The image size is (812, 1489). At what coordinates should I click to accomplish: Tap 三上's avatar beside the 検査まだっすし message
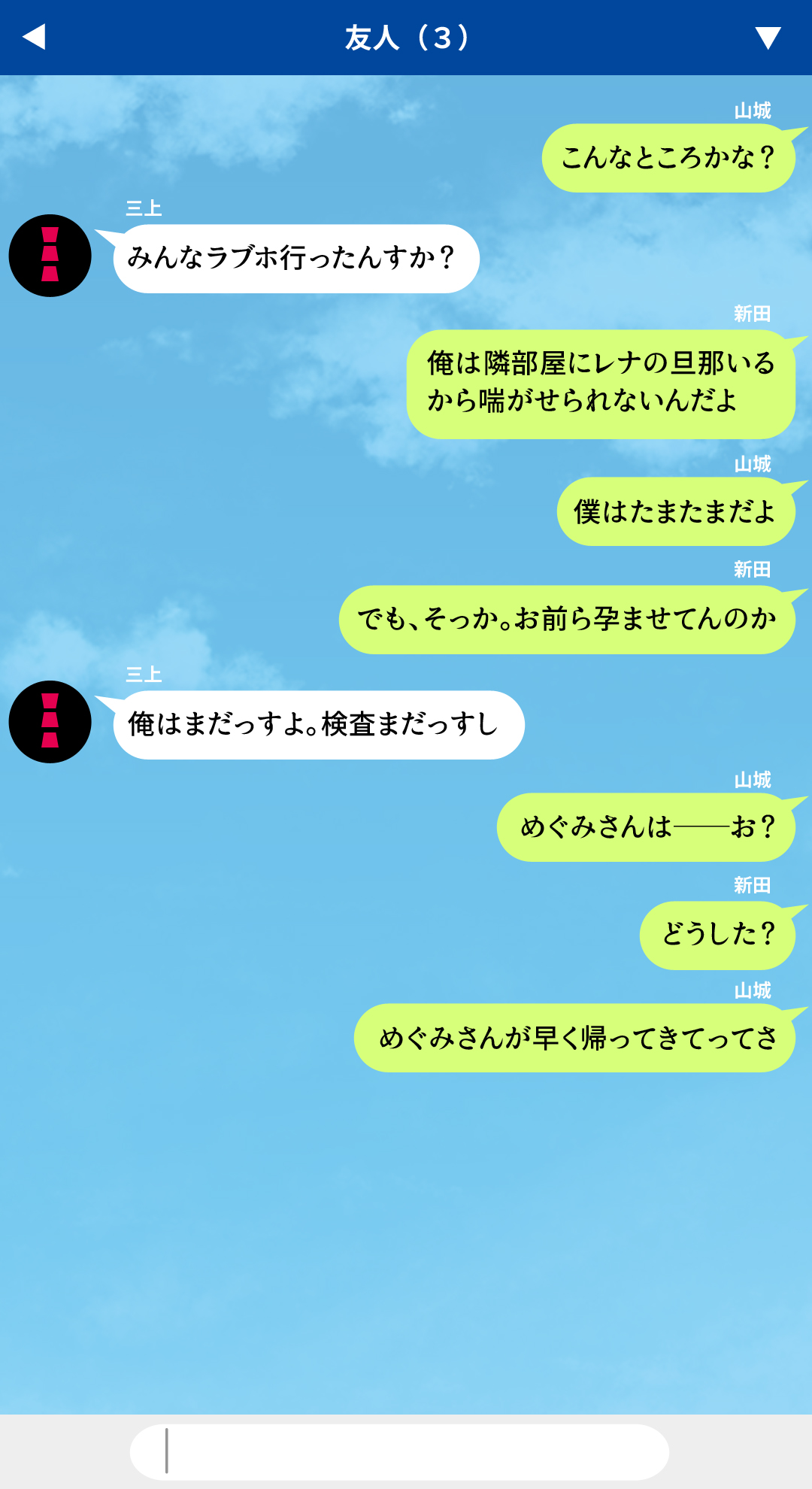coord(50,722)
